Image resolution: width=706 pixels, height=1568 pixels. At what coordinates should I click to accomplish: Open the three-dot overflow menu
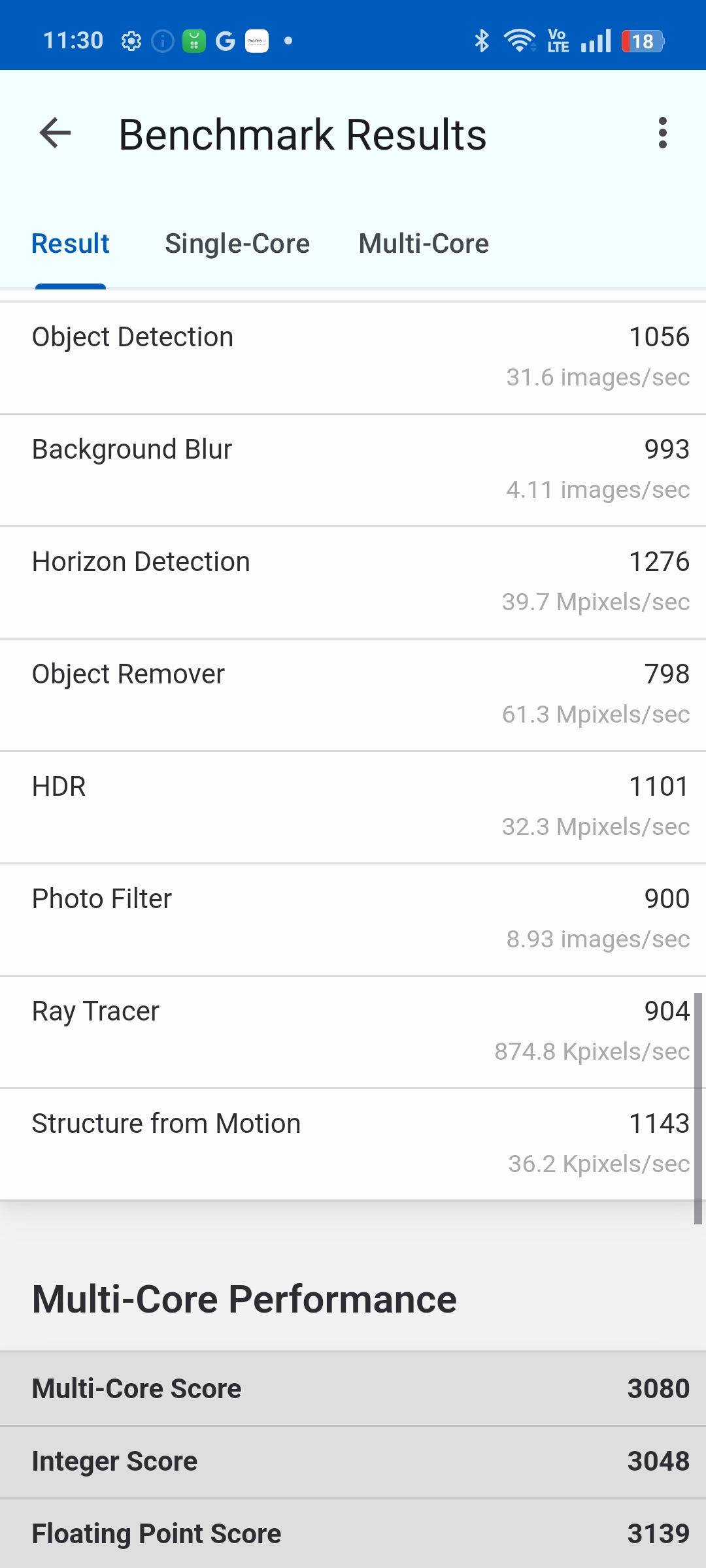(x=663, y=133)
